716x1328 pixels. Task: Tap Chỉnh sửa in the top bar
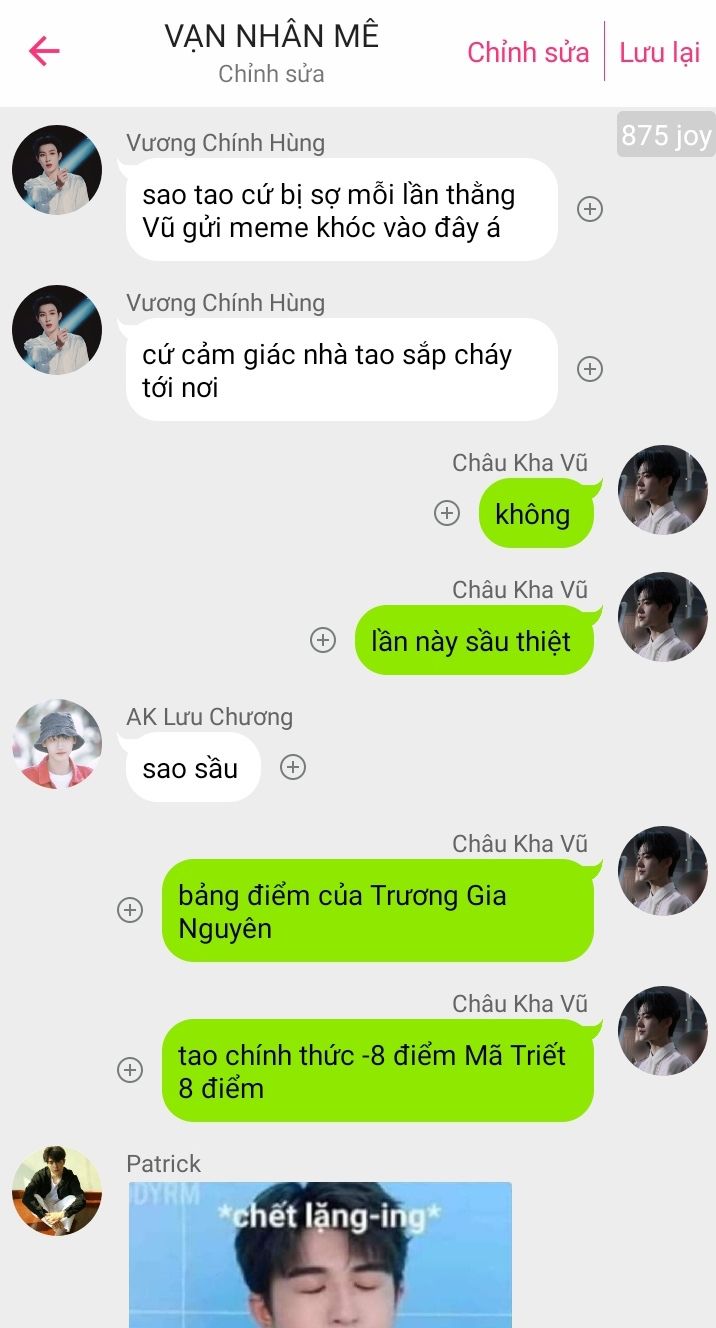click(528, 52)
